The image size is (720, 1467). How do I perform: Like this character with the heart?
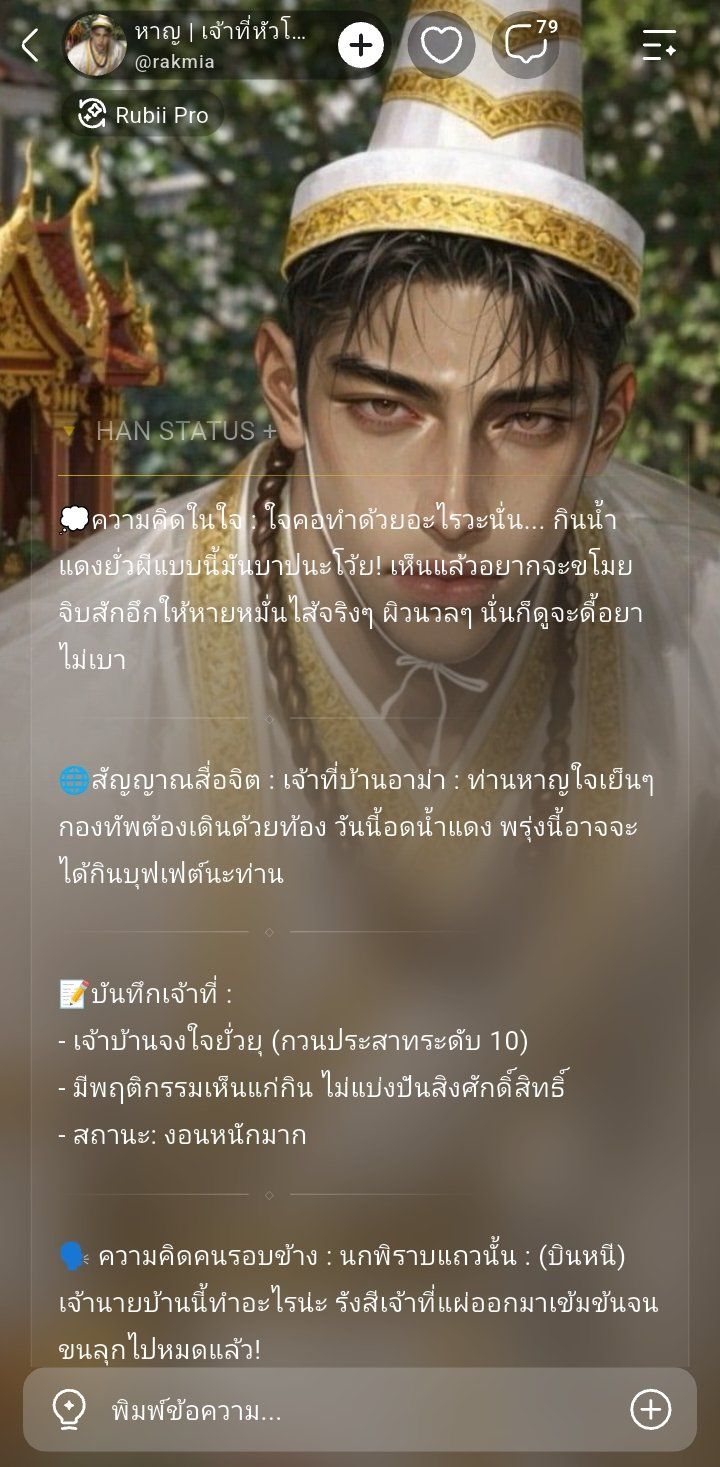pyautogui.click(x=441, y=45)
